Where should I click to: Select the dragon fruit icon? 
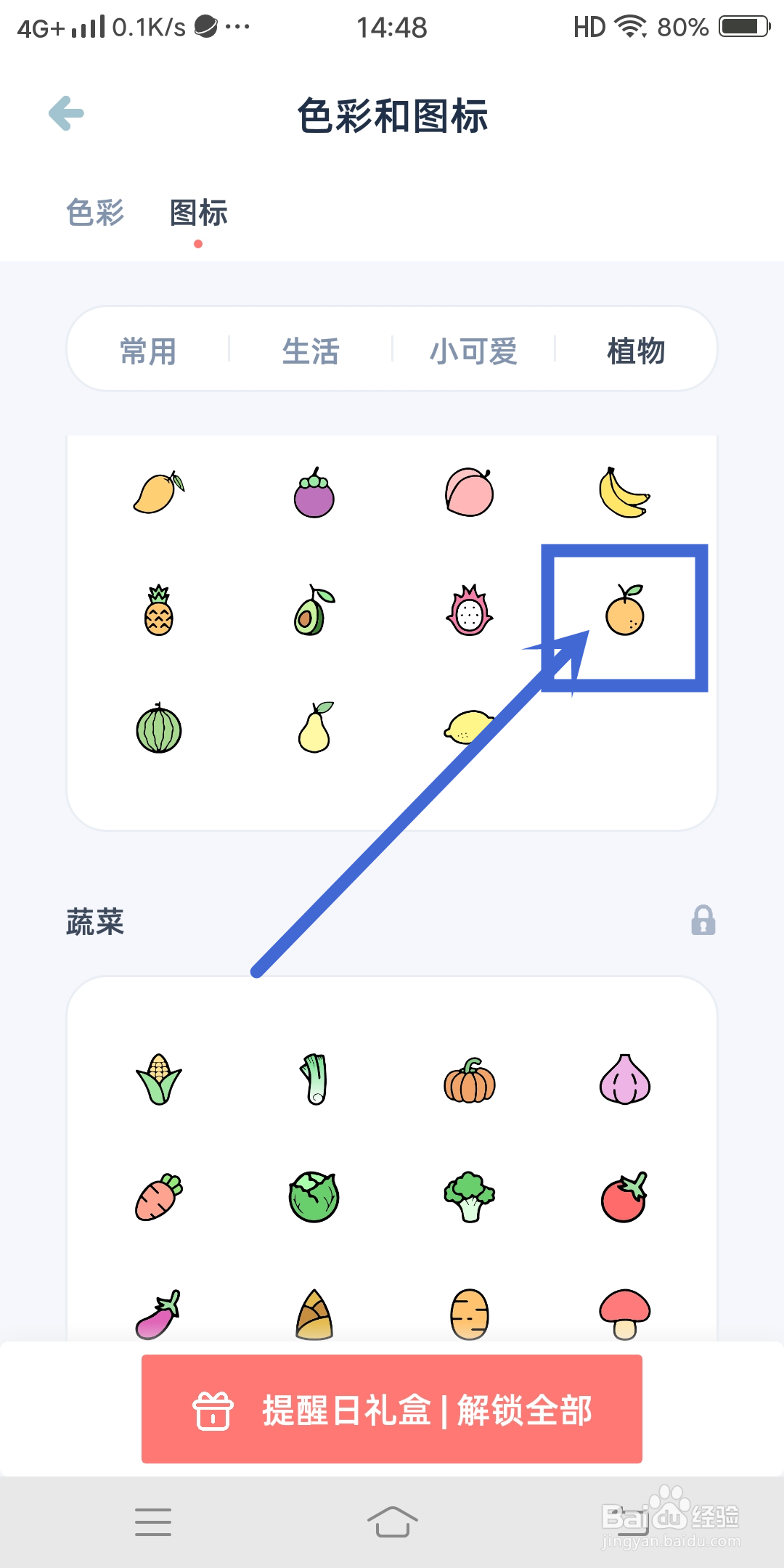(x=468, y=612)
